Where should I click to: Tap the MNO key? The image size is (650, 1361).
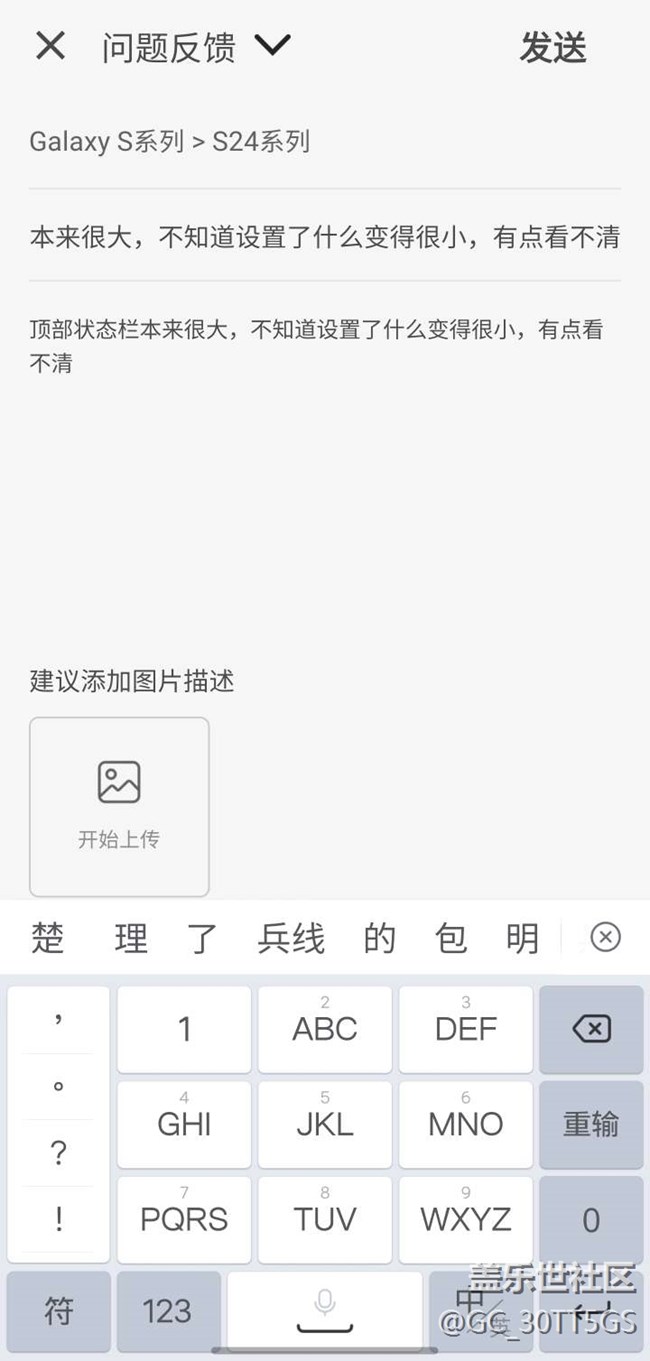(x=466, y=1124)
